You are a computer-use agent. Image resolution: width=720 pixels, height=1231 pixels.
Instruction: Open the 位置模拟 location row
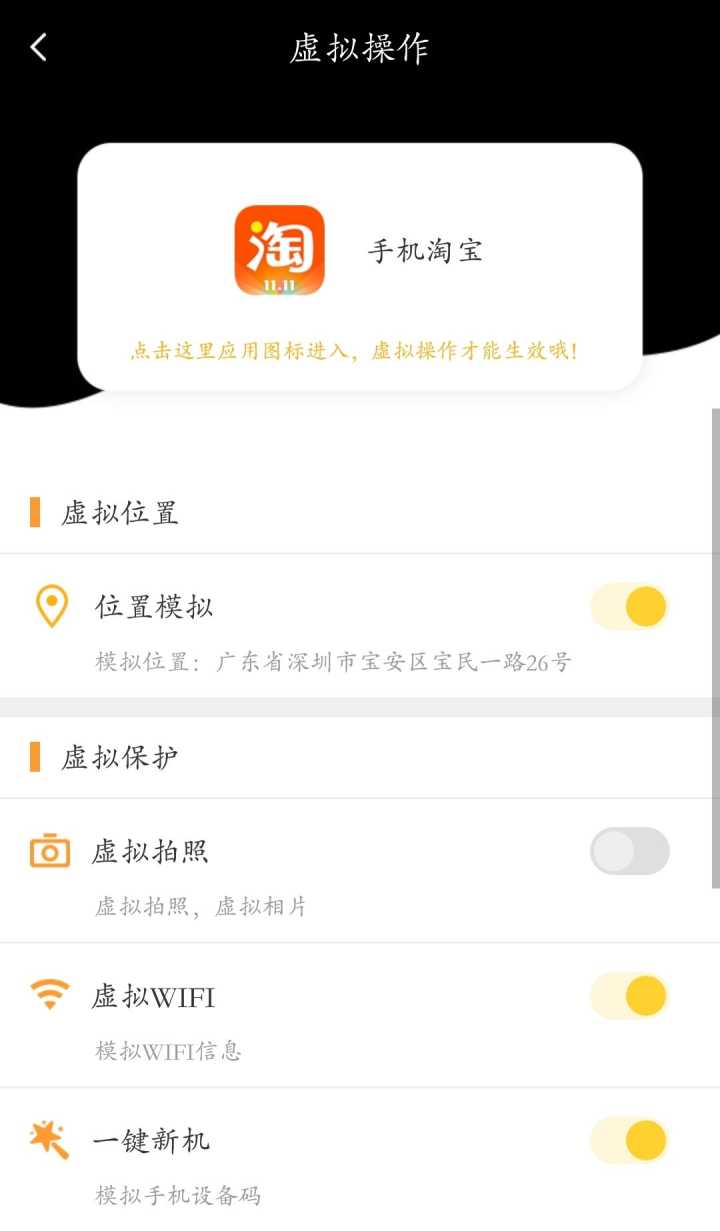click(360, 626)
